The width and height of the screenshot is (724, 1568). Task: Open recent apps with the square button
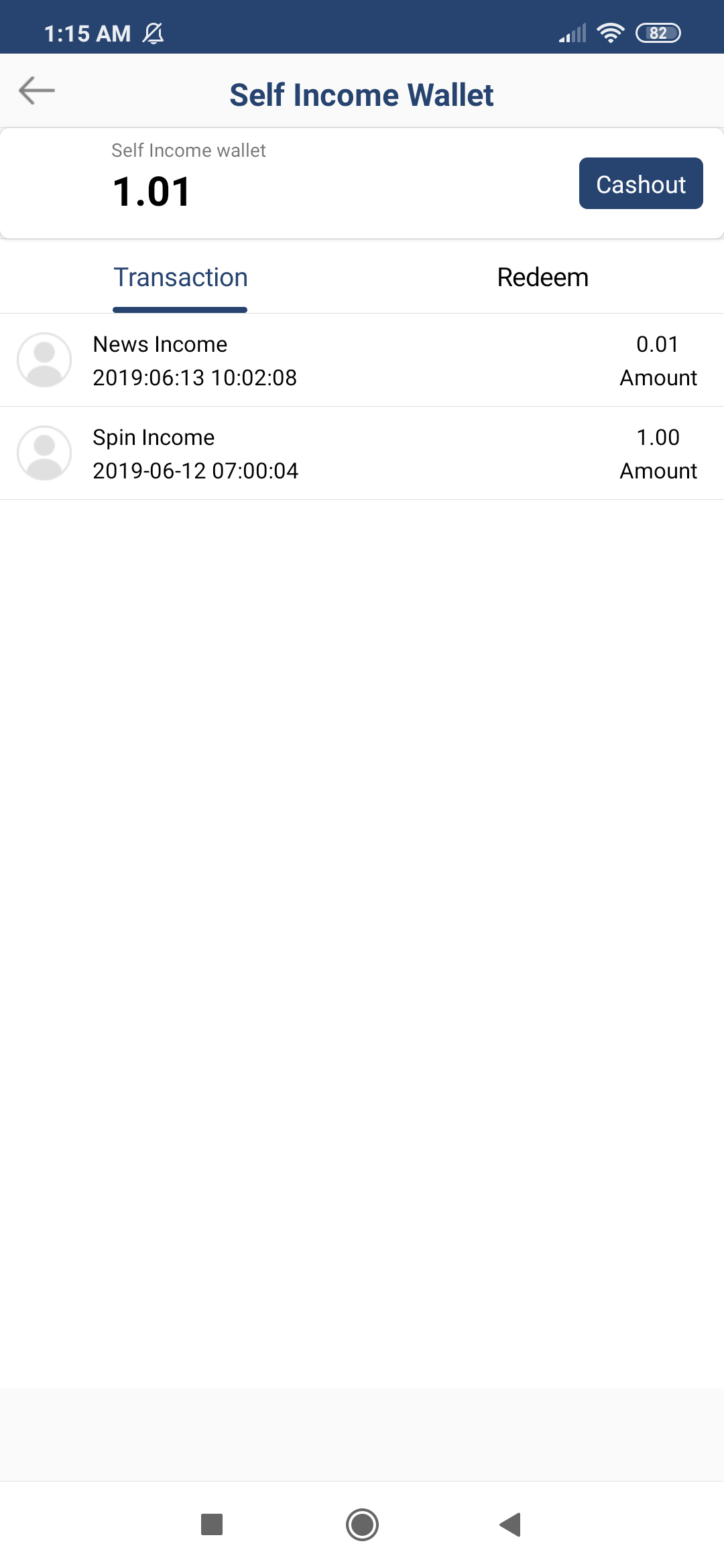tap(212, 1524)
